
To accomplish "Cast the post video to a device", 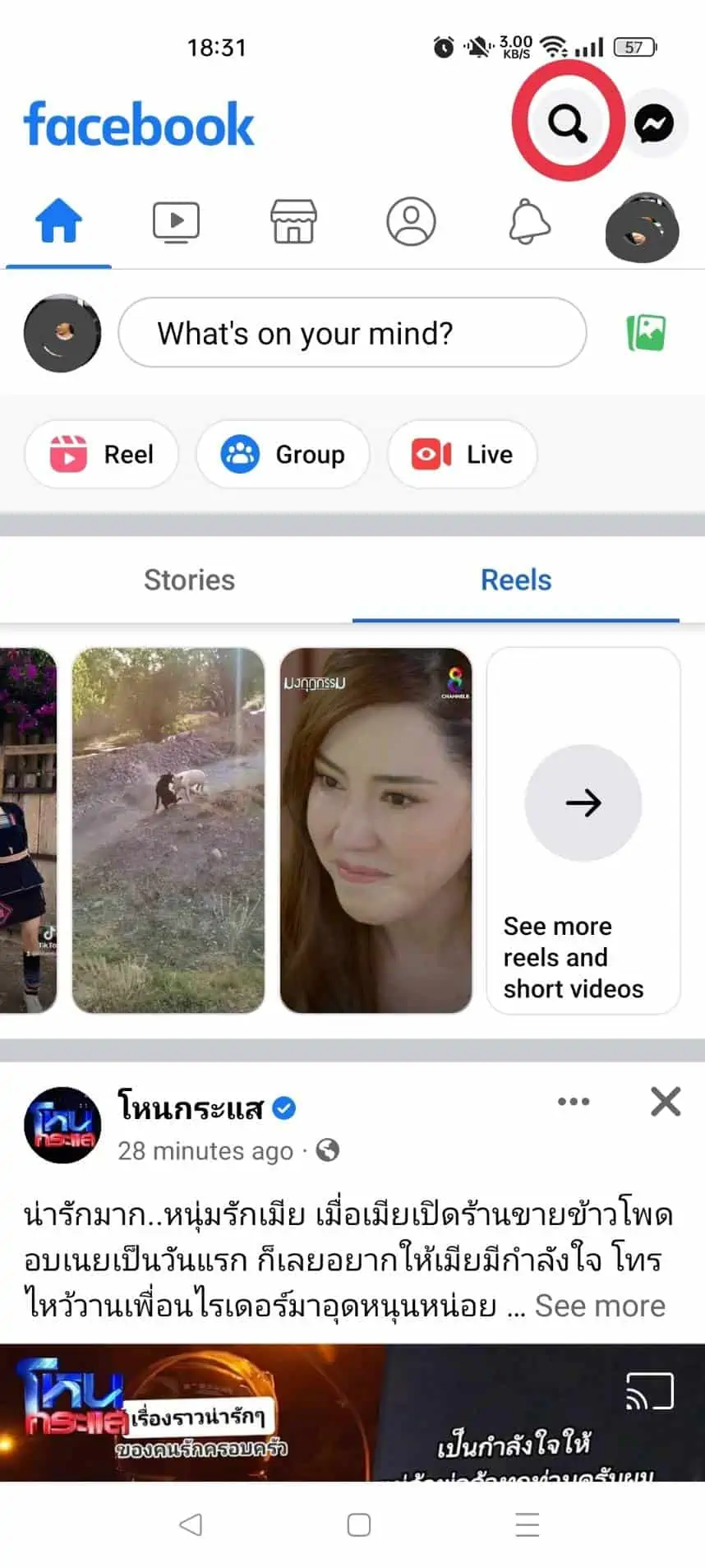I will pyautogui.click(x=649, y=1391).
